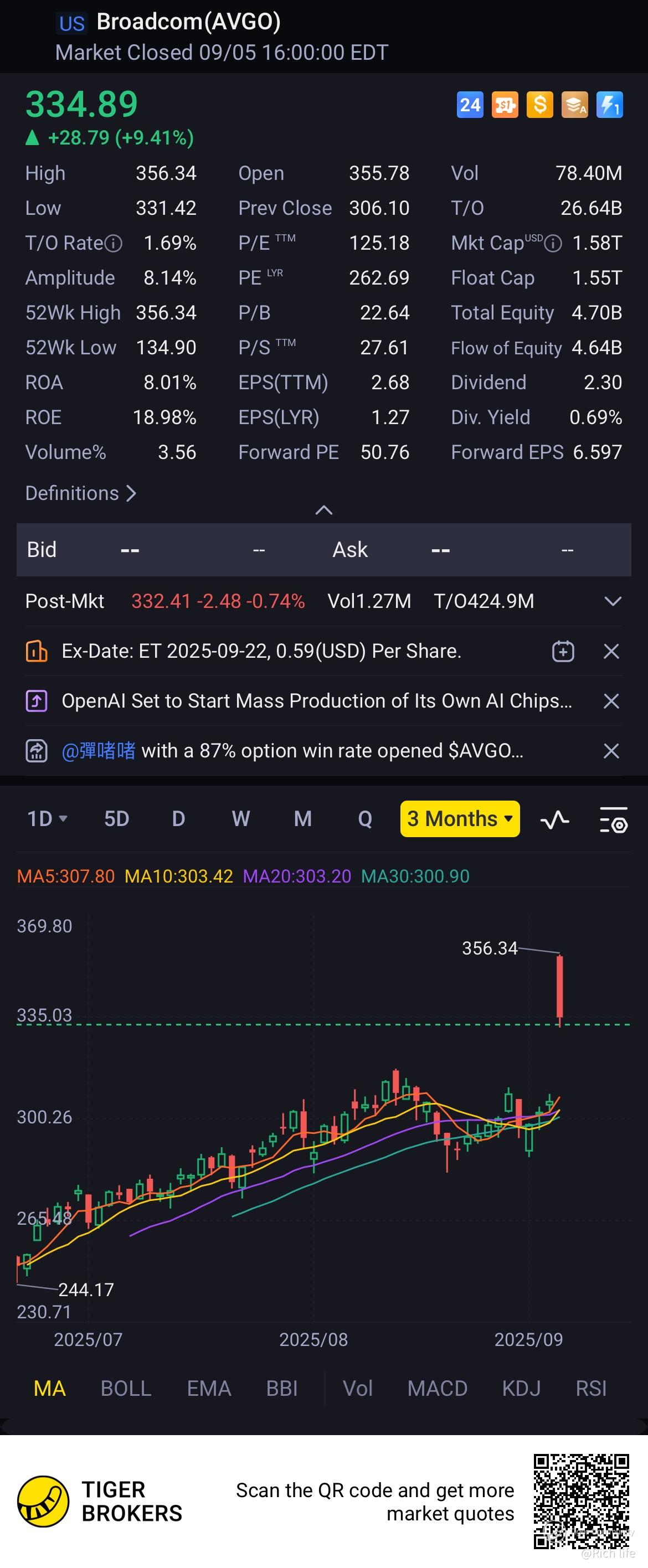Show the MACD indicator
The image size is (648, 1568).
438,1389
